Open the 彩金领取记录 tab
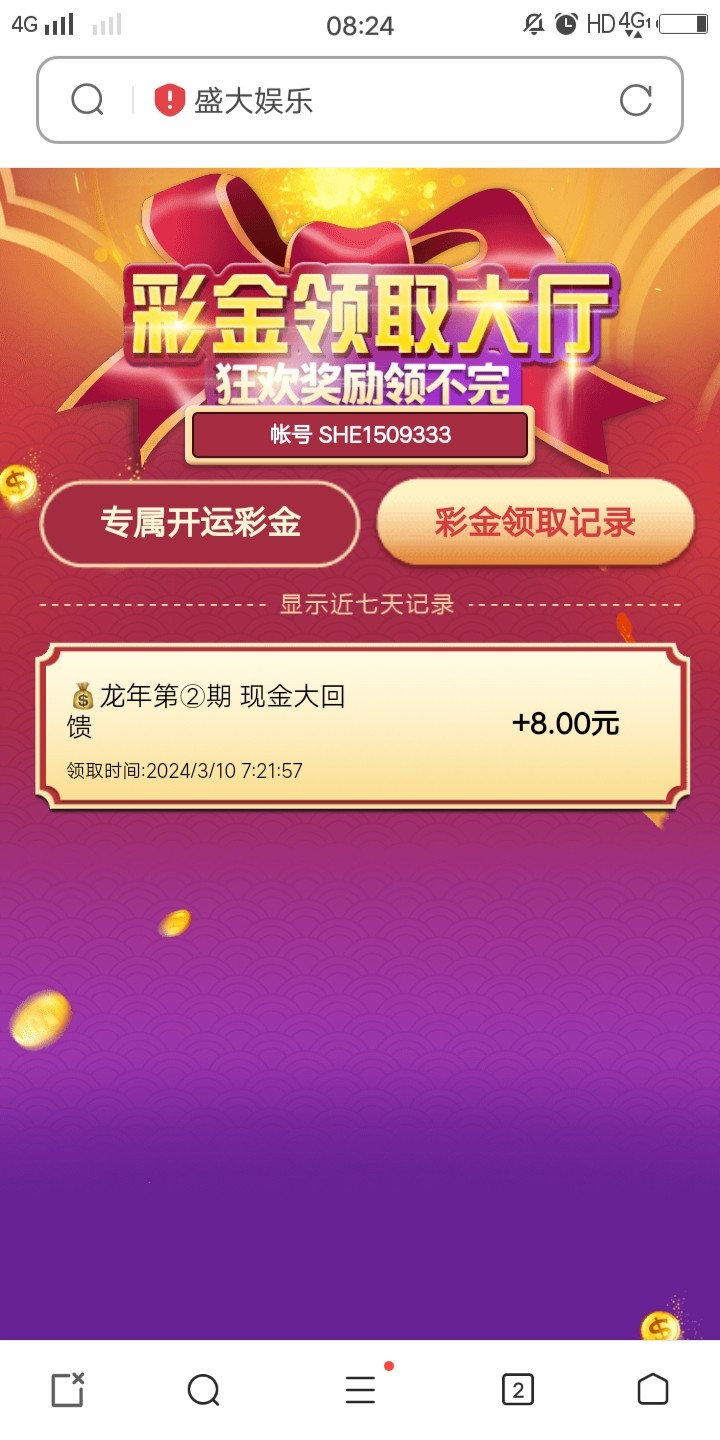Image resolution: width=720 pixels, height=1440 pixels. 535,523
